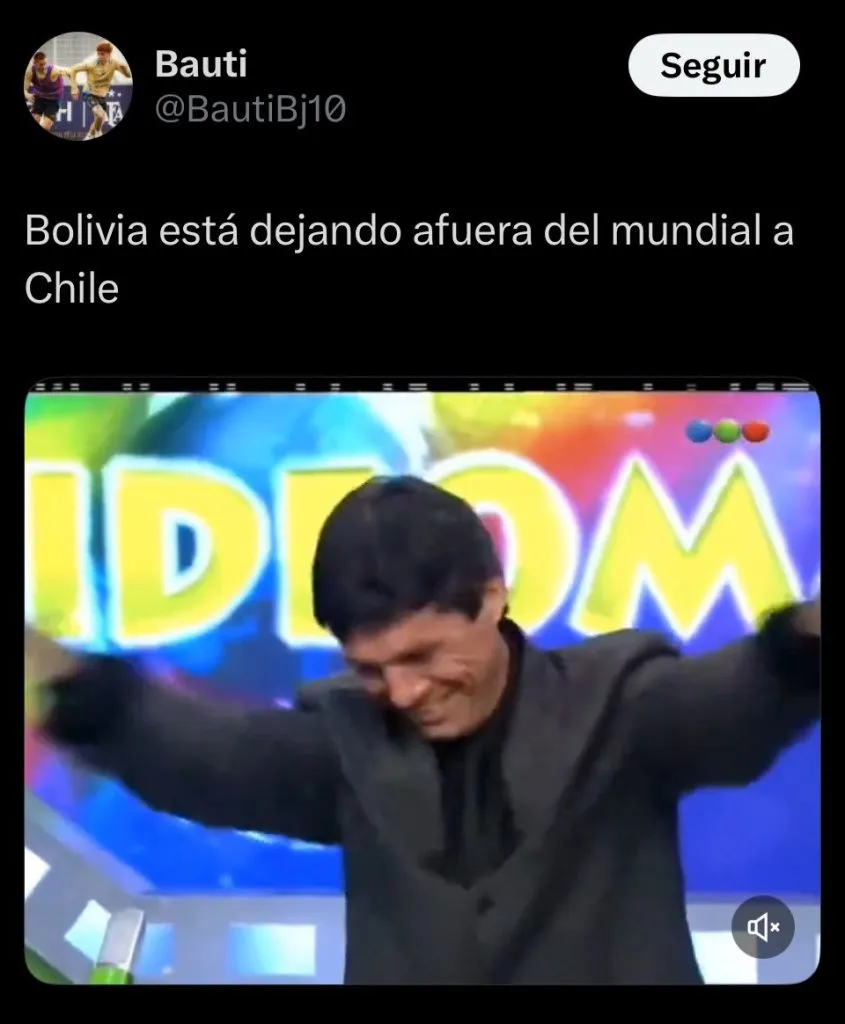Unmute the video sound
Image resolution: width=845 pixels, height=1024 pixels.
click(763, 927)
